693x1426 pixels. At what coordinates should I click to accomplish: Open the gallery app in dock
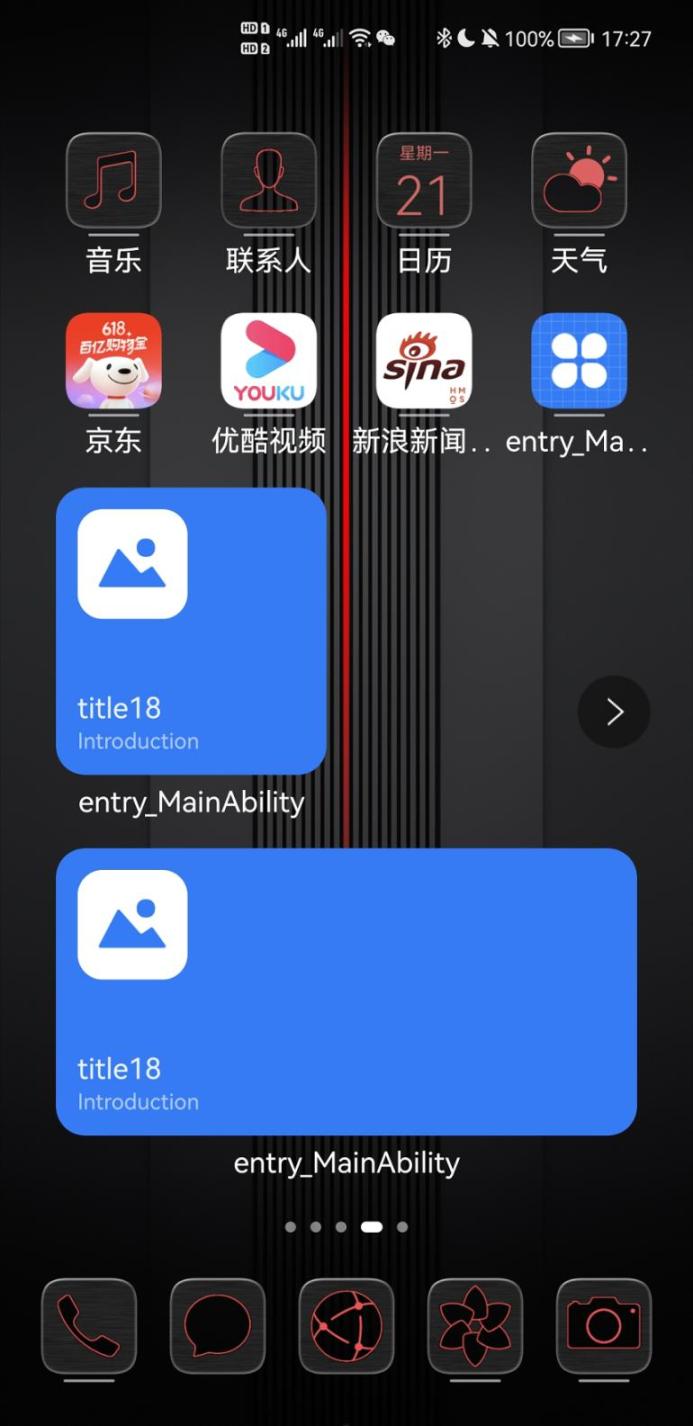tap(475, 1326)
